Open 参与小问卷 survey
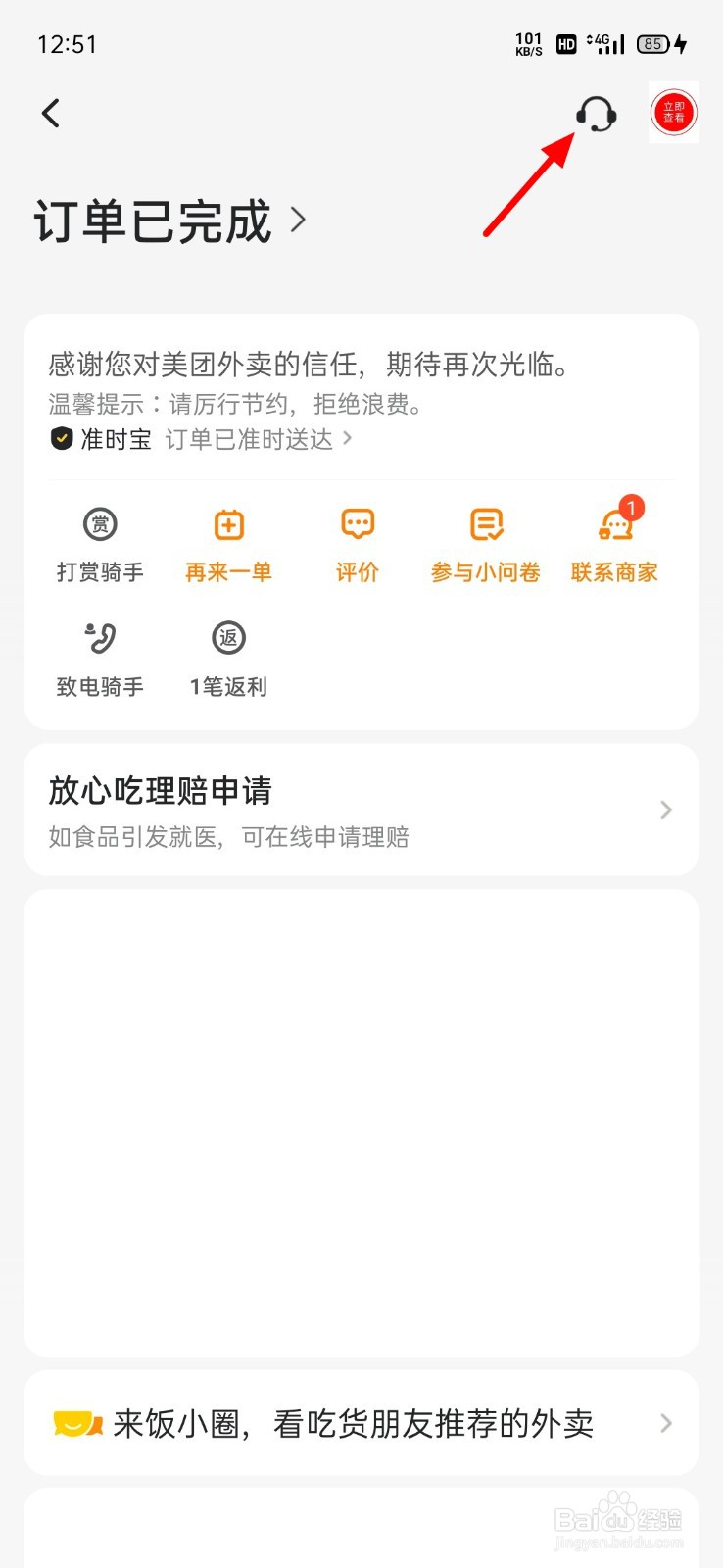Viewport: 723px width, 1568px height. [x=486, y=546]
